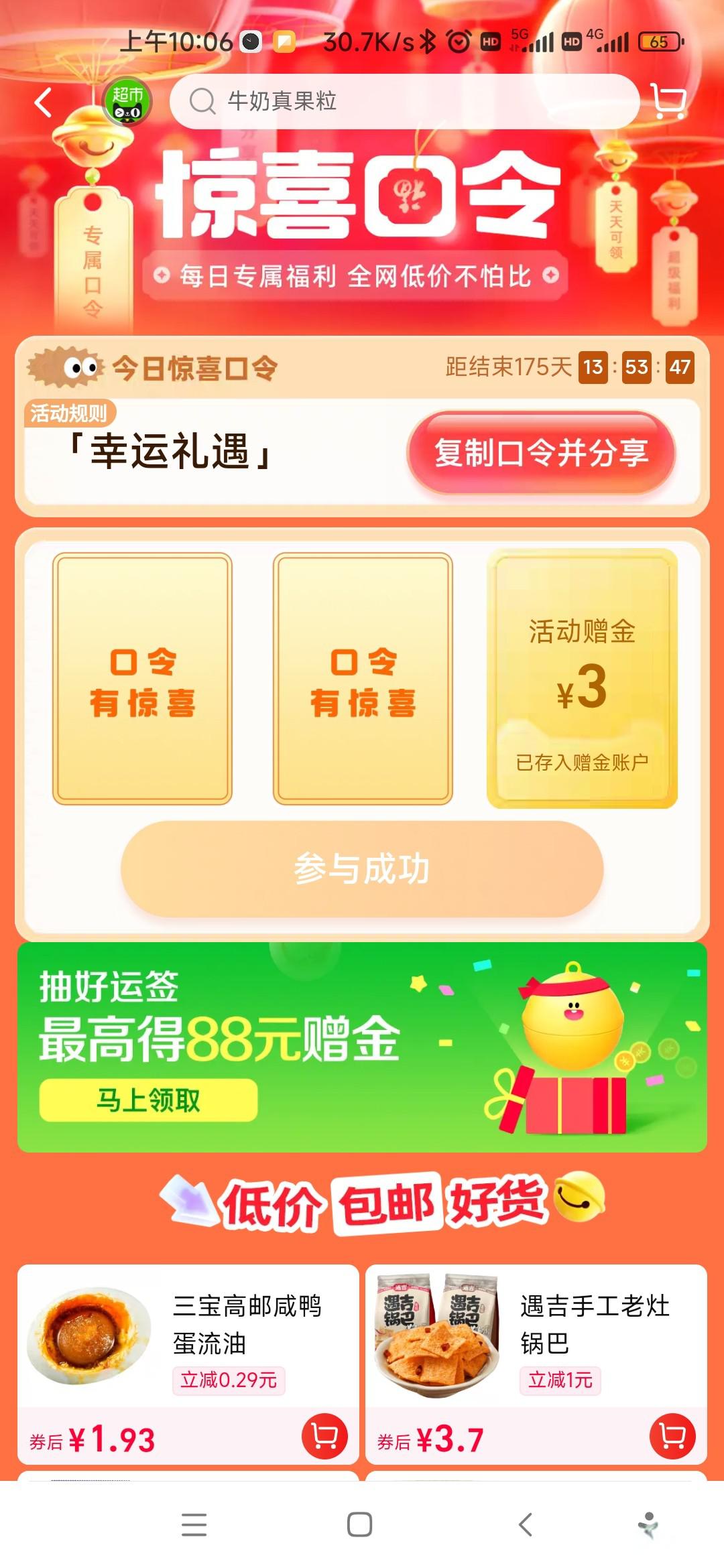Tap the 参与成功 button
Screen dimensions: 724x1568
pyautogui.click(x=362, y=868)
